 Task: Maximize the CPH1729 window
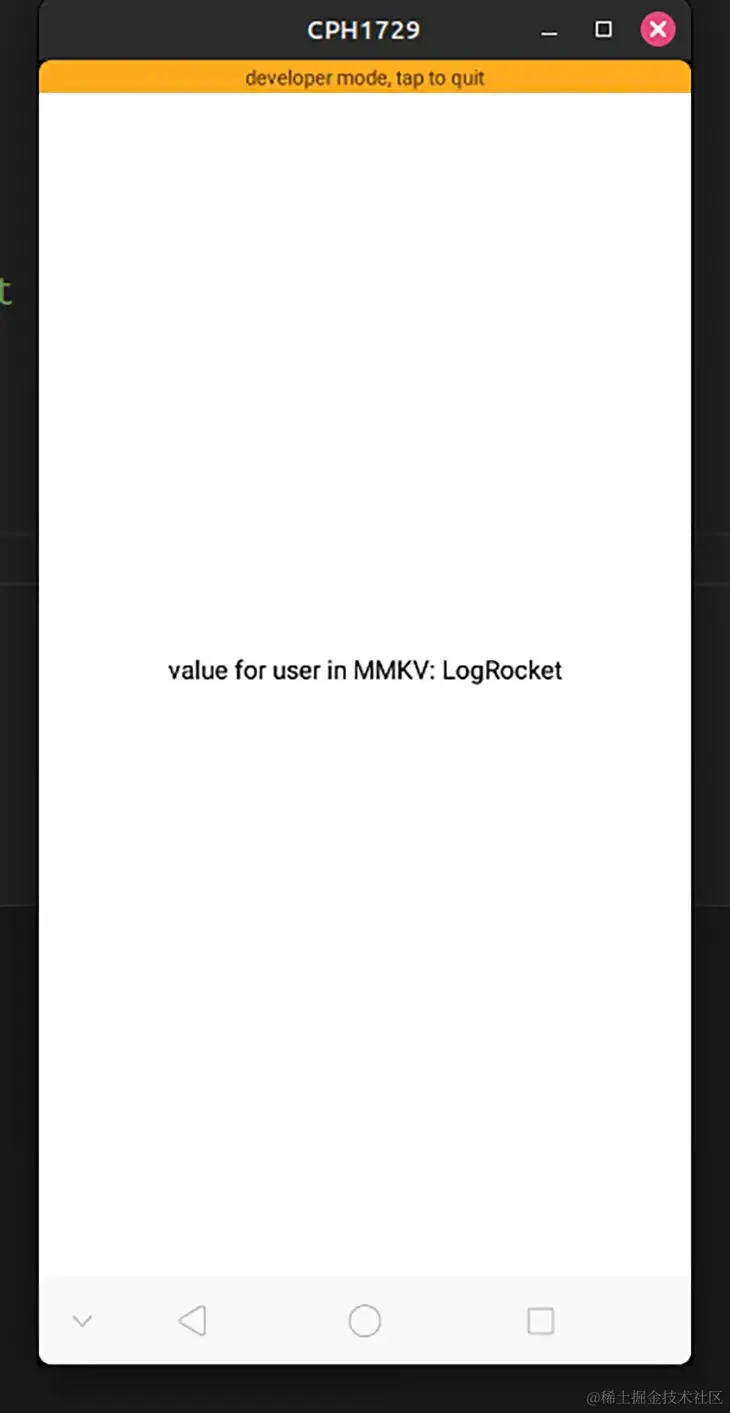click(603, 30)
